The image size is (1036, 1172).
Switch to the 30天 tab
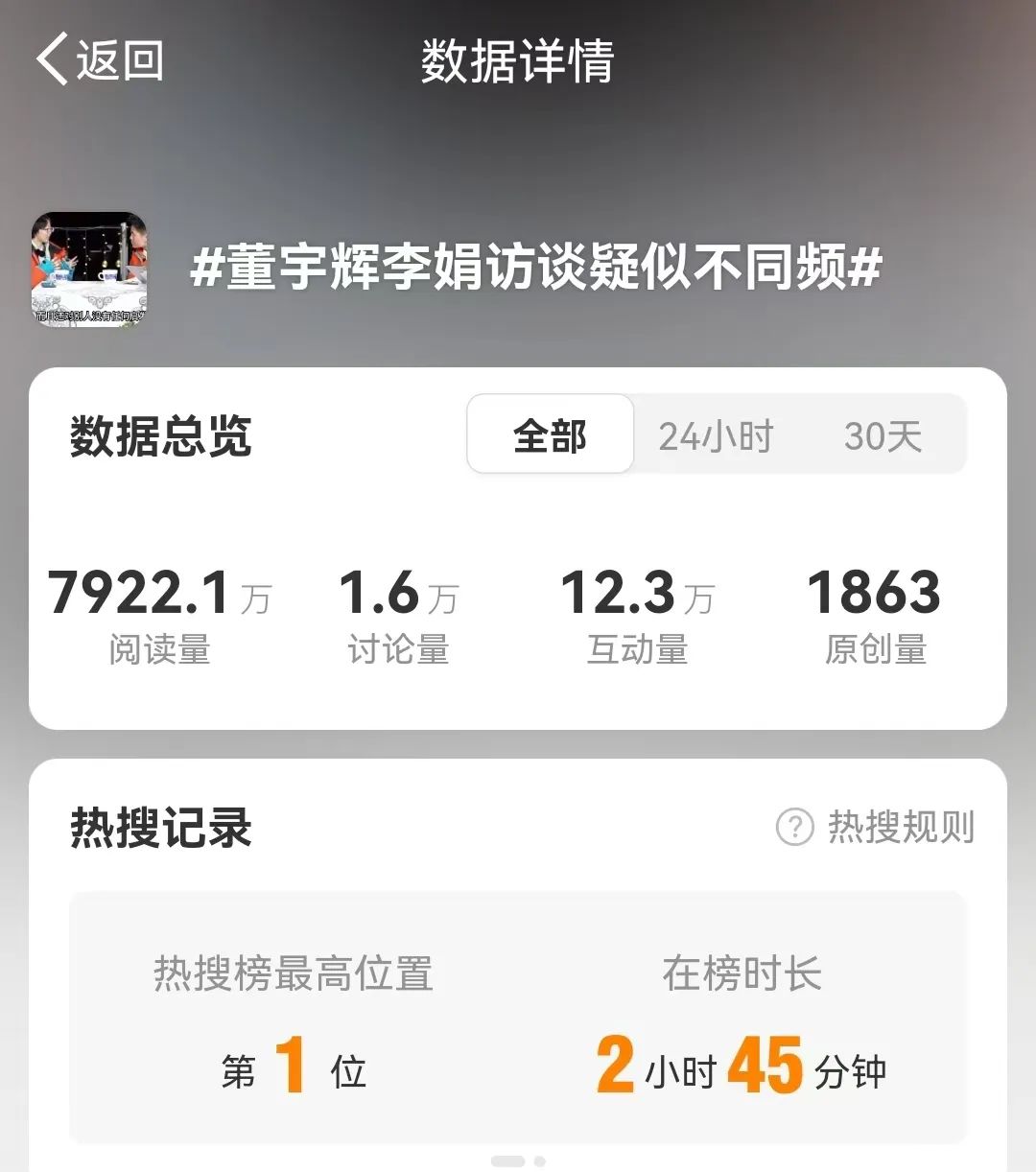pos(883,436)
